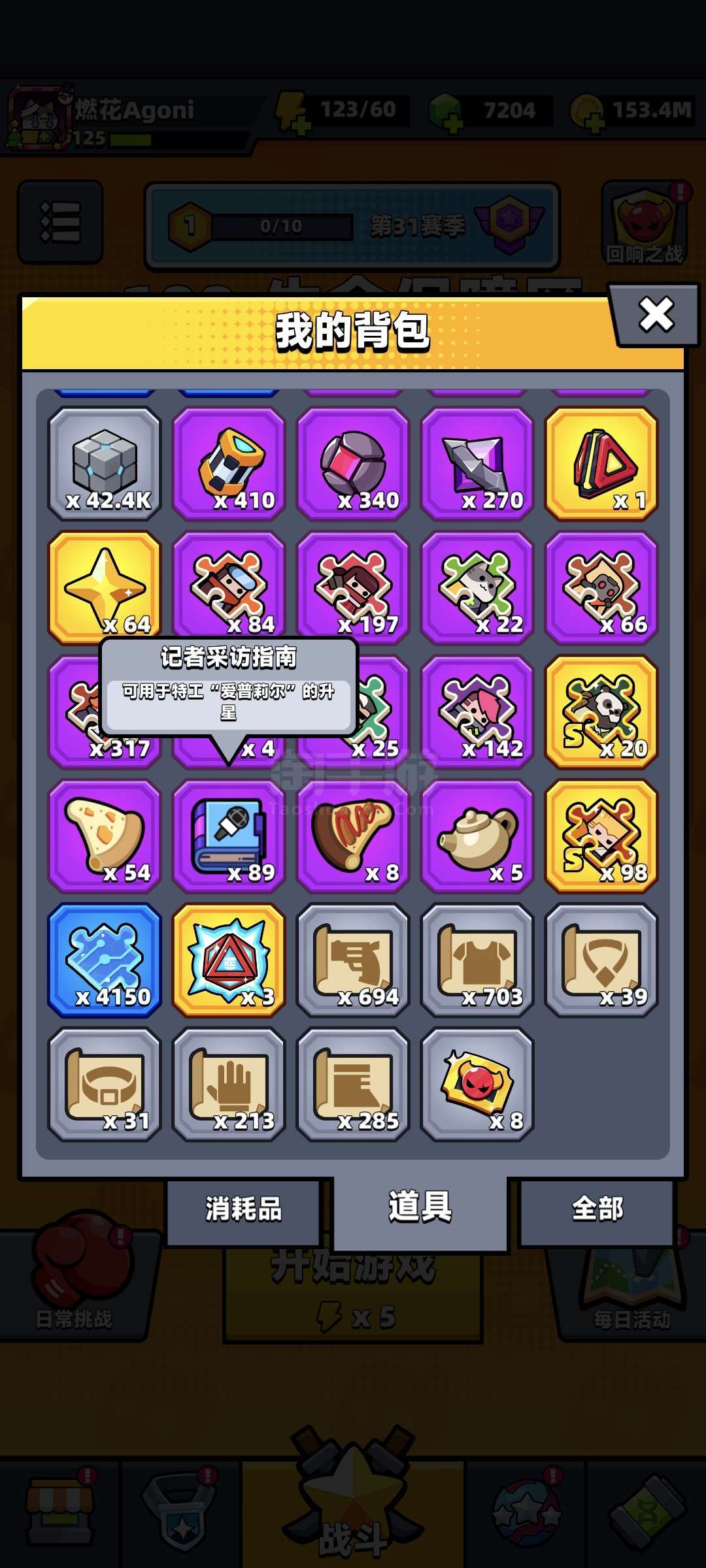Select the red gem orb x340
The image size is (706, 1568).
(353, 464)
